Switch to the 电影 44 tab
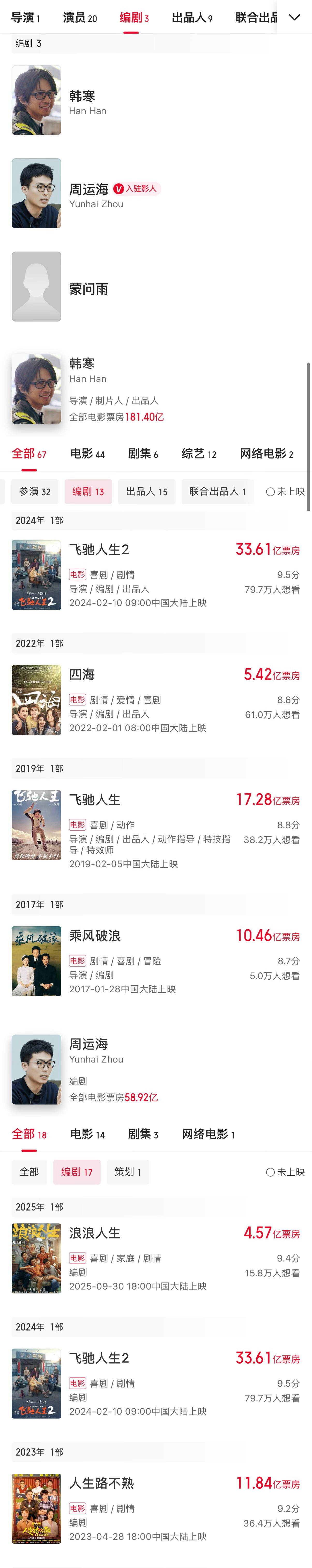This screenshot has width=312, height=1568. click(x=87, y=453)
